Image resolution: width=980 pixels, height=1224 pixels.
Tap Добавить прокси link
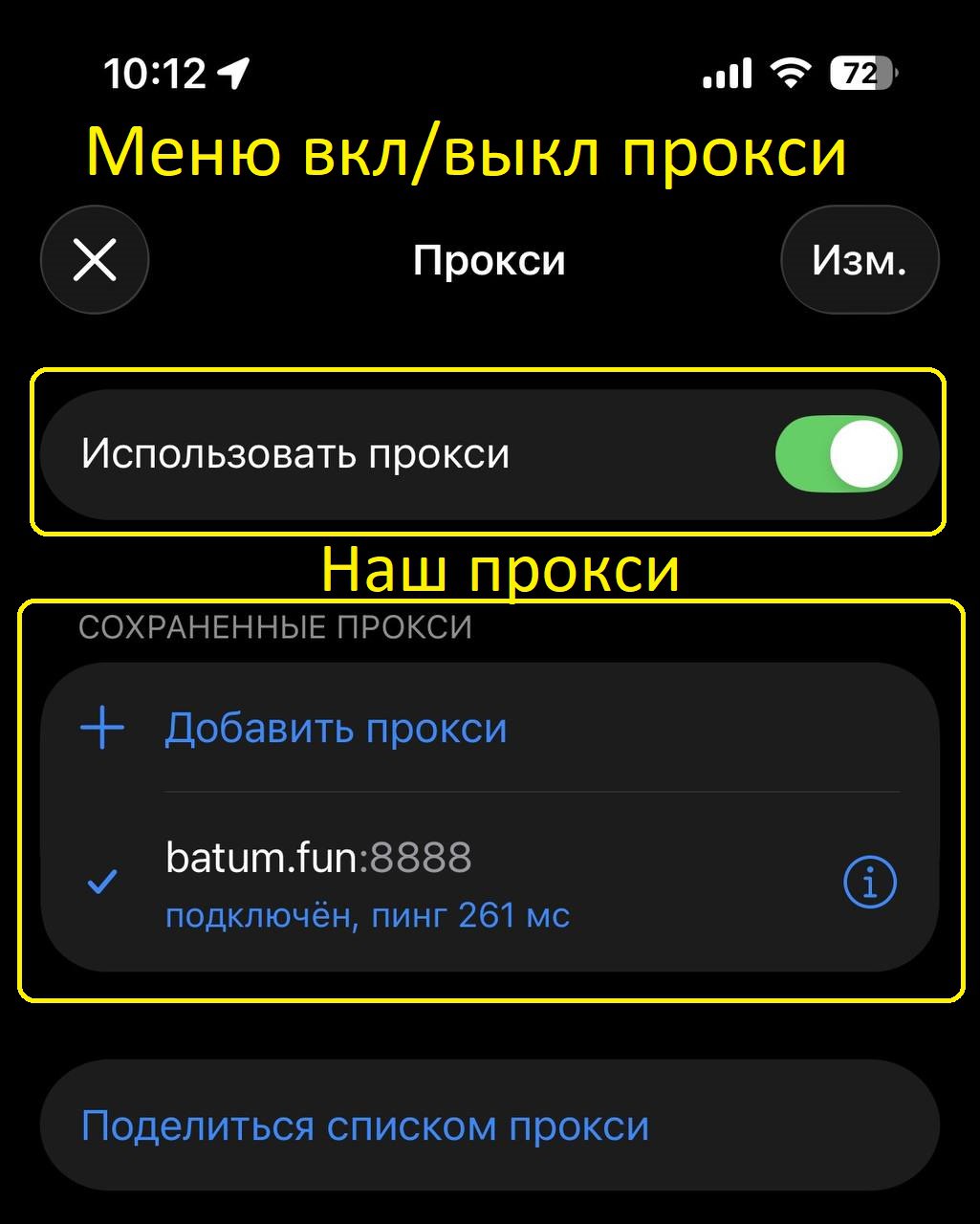336,727
